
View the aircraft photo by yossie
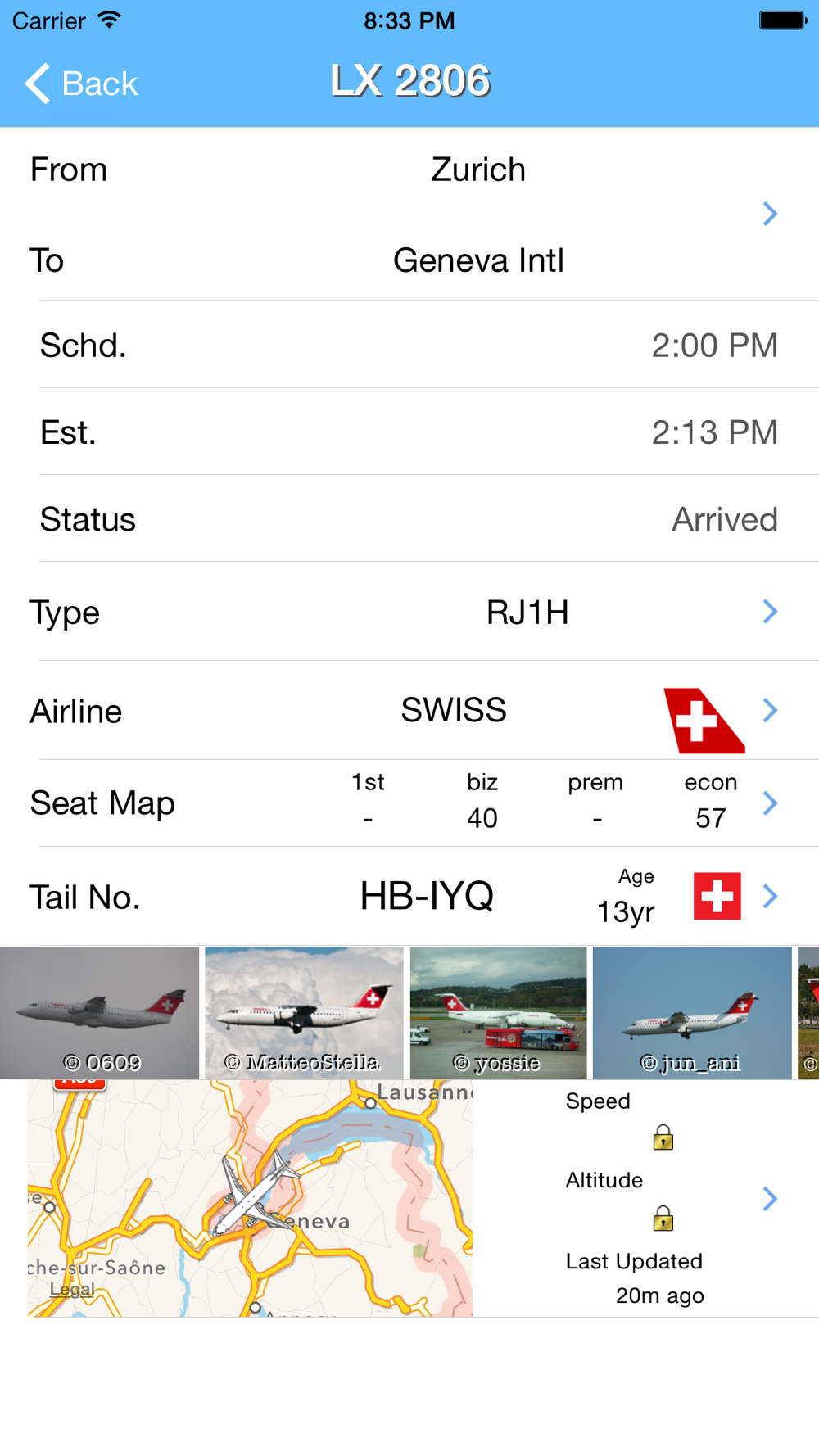pos(498,1013)
